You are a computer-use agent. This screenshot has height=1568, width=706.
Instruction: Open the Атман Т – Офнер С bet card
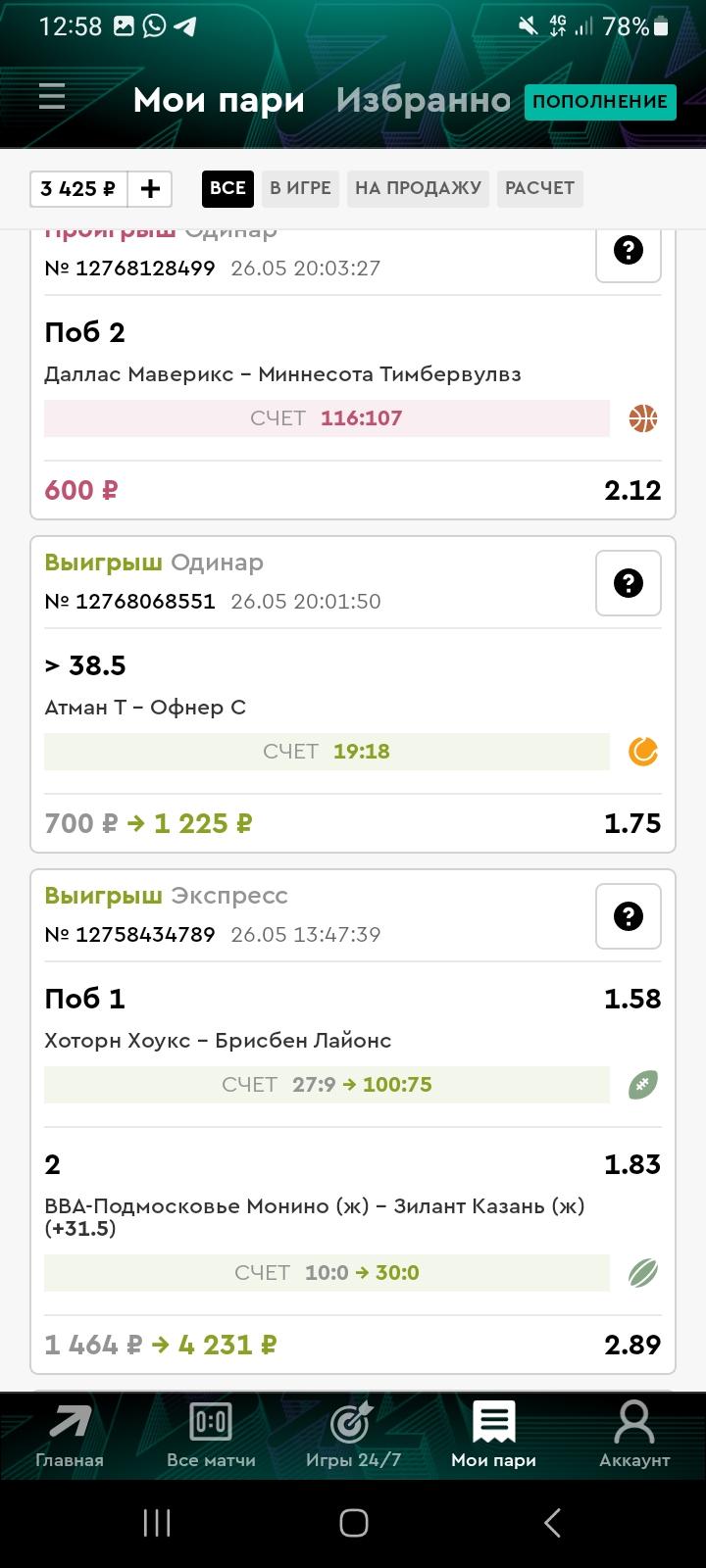click(353, 694)
